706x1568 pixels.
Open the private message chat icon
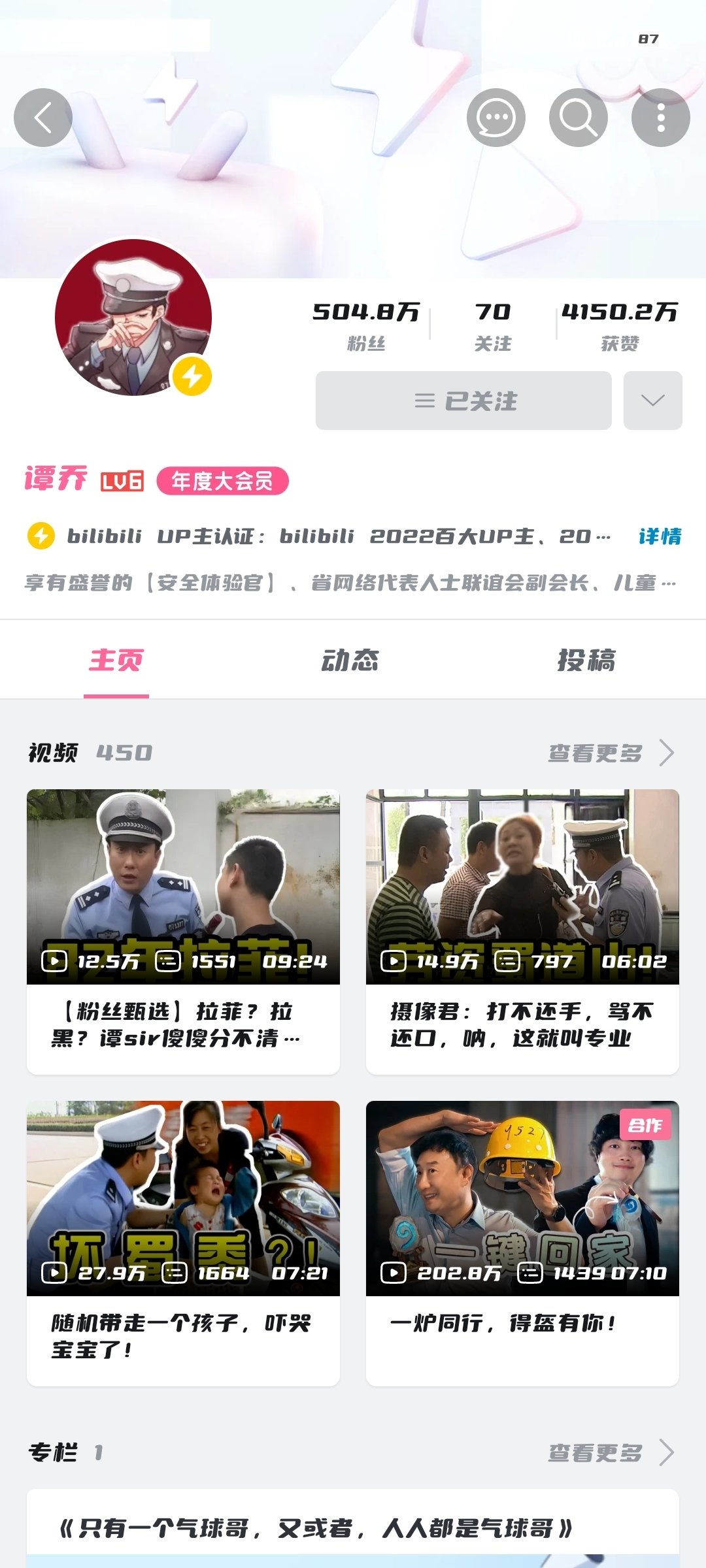[x=496, y=118]
